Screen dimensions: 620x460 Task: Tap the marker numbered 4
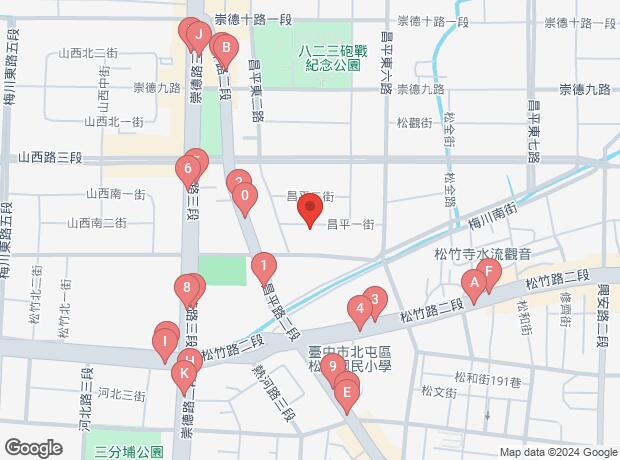(x=359, y=310)
